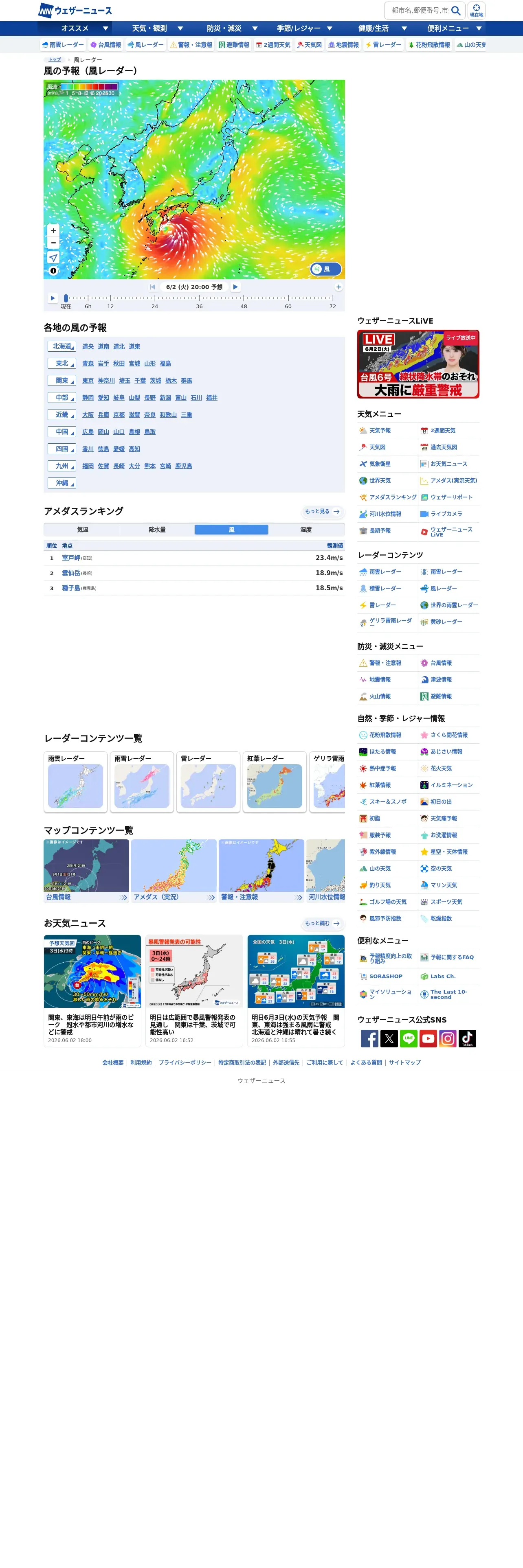Open the YouTube official channel icon

(x=428, y=1038)
